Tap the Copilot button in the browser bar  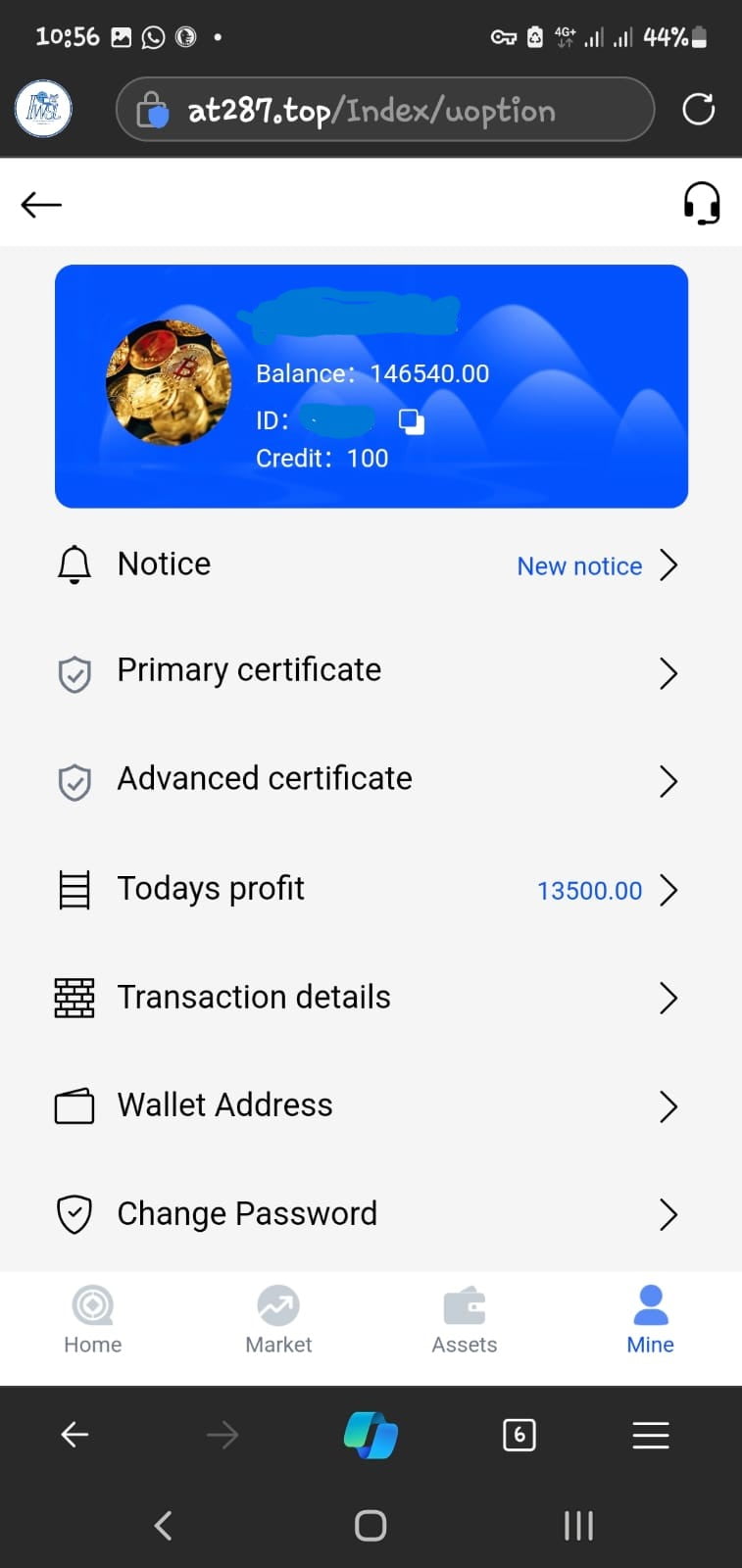(371, 1436)
